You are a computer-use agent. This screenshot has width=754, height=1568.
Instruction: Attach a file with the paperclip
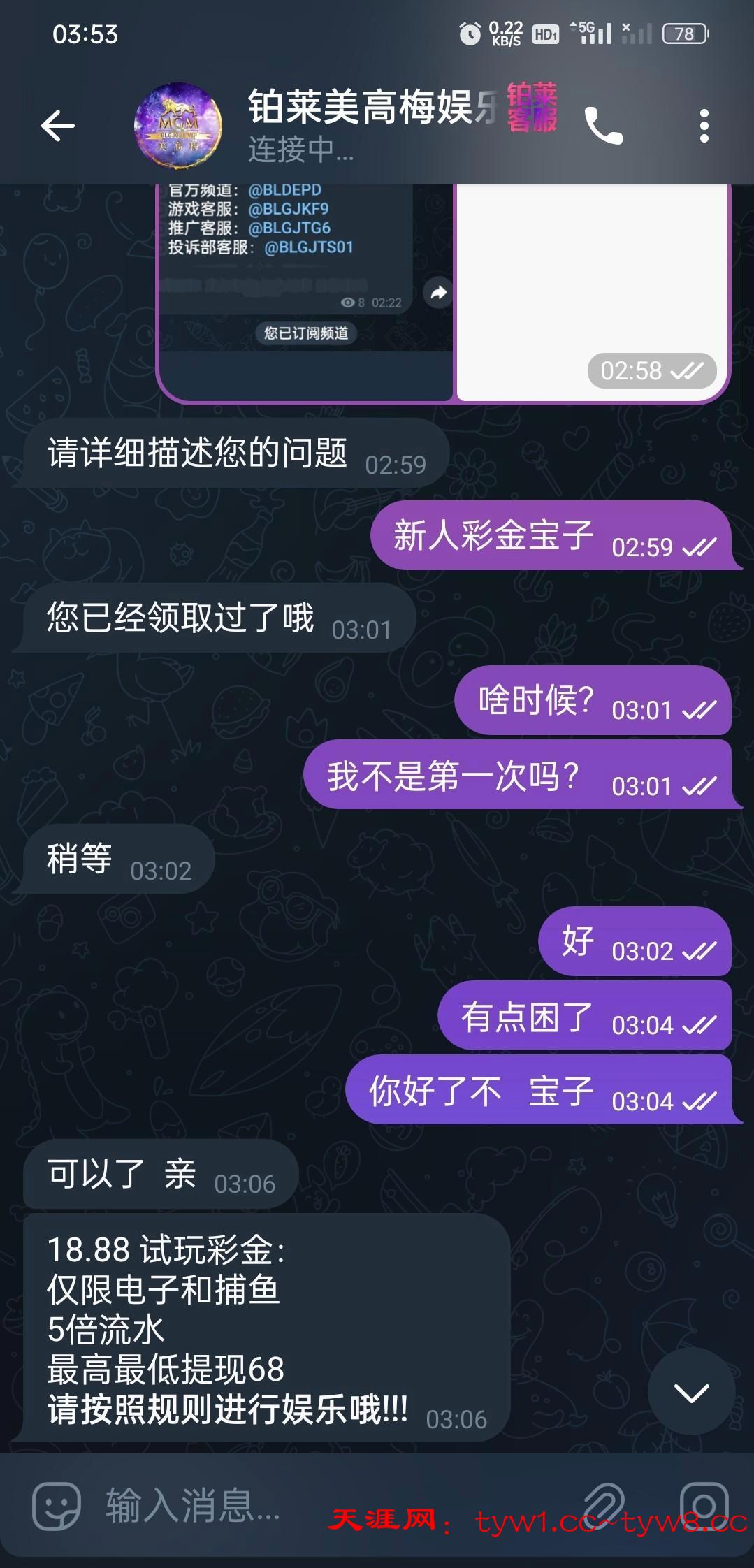603,1506
